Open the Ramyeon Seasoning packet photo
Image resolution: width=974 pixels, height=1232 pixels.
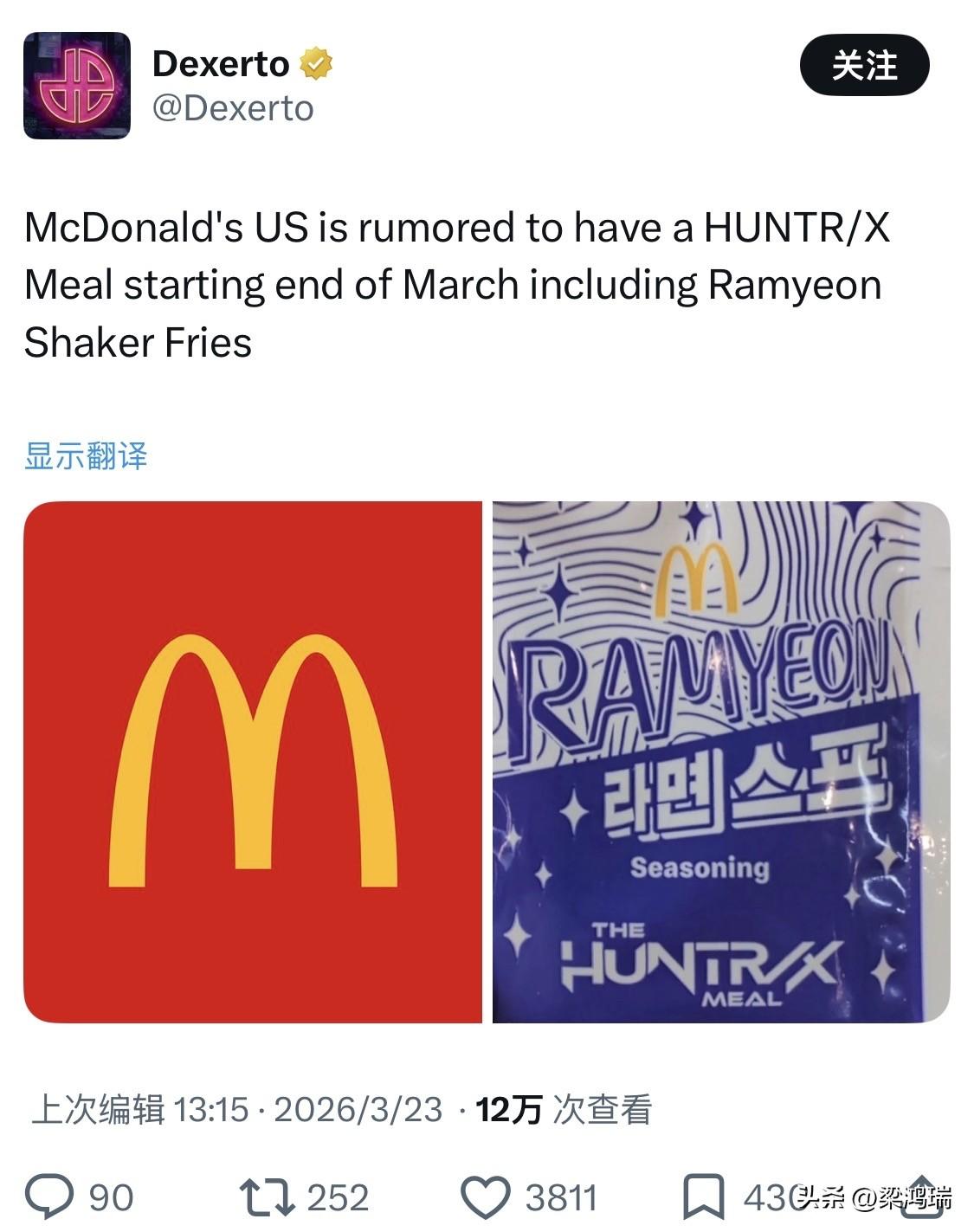(x=716, y=762)
